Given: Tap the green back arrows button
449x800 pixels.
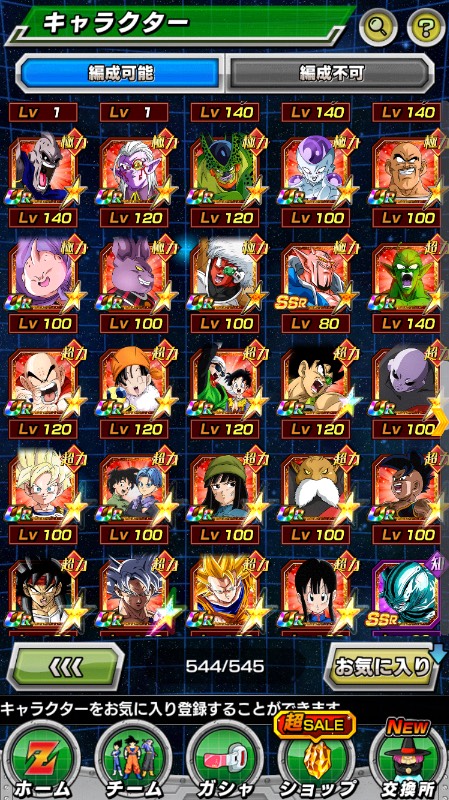Looking at the screenshot, I should (x=66, y=666).
